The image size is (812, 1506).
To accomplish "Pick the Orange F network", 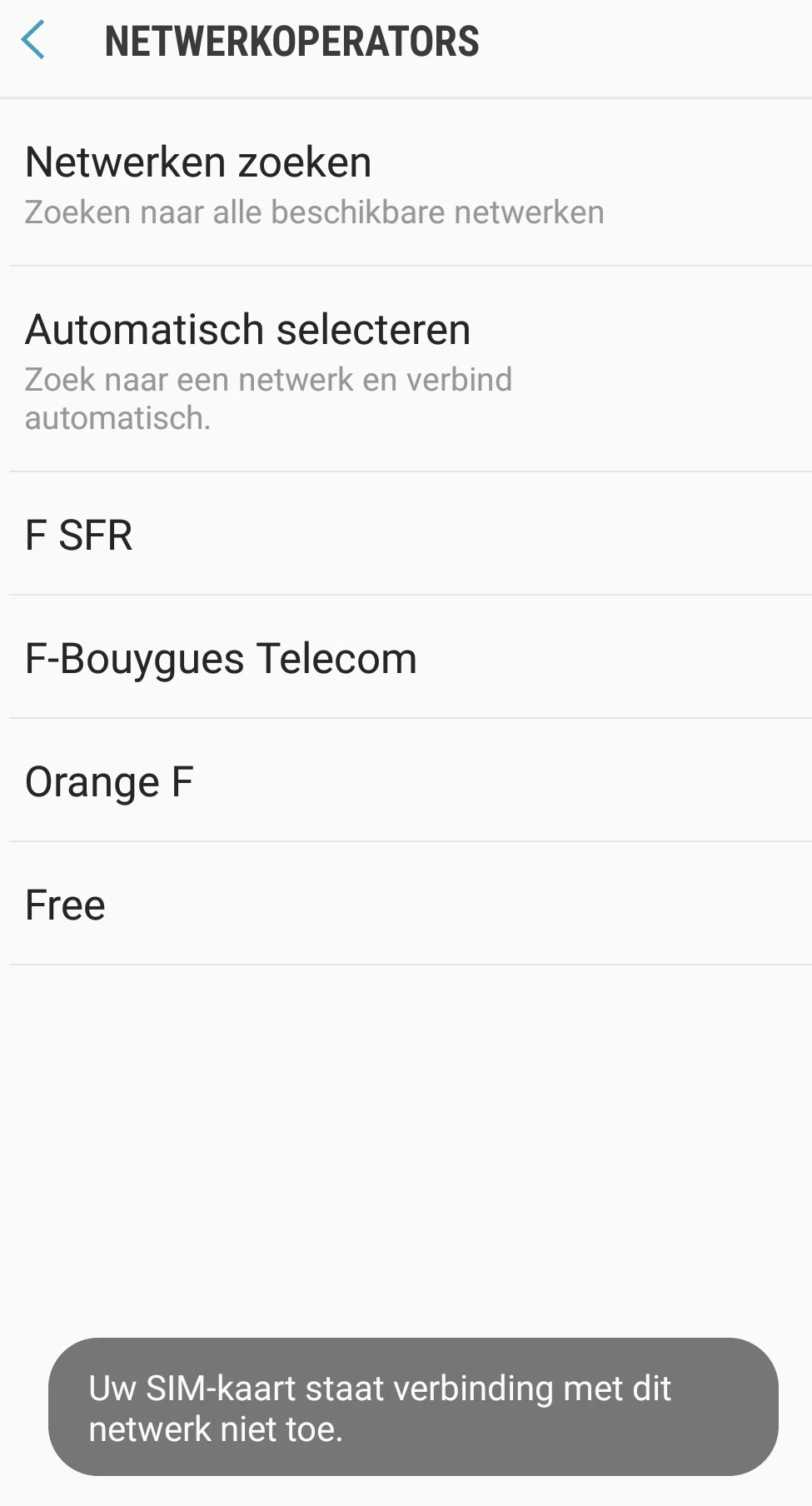I will [x=406, y=781].
